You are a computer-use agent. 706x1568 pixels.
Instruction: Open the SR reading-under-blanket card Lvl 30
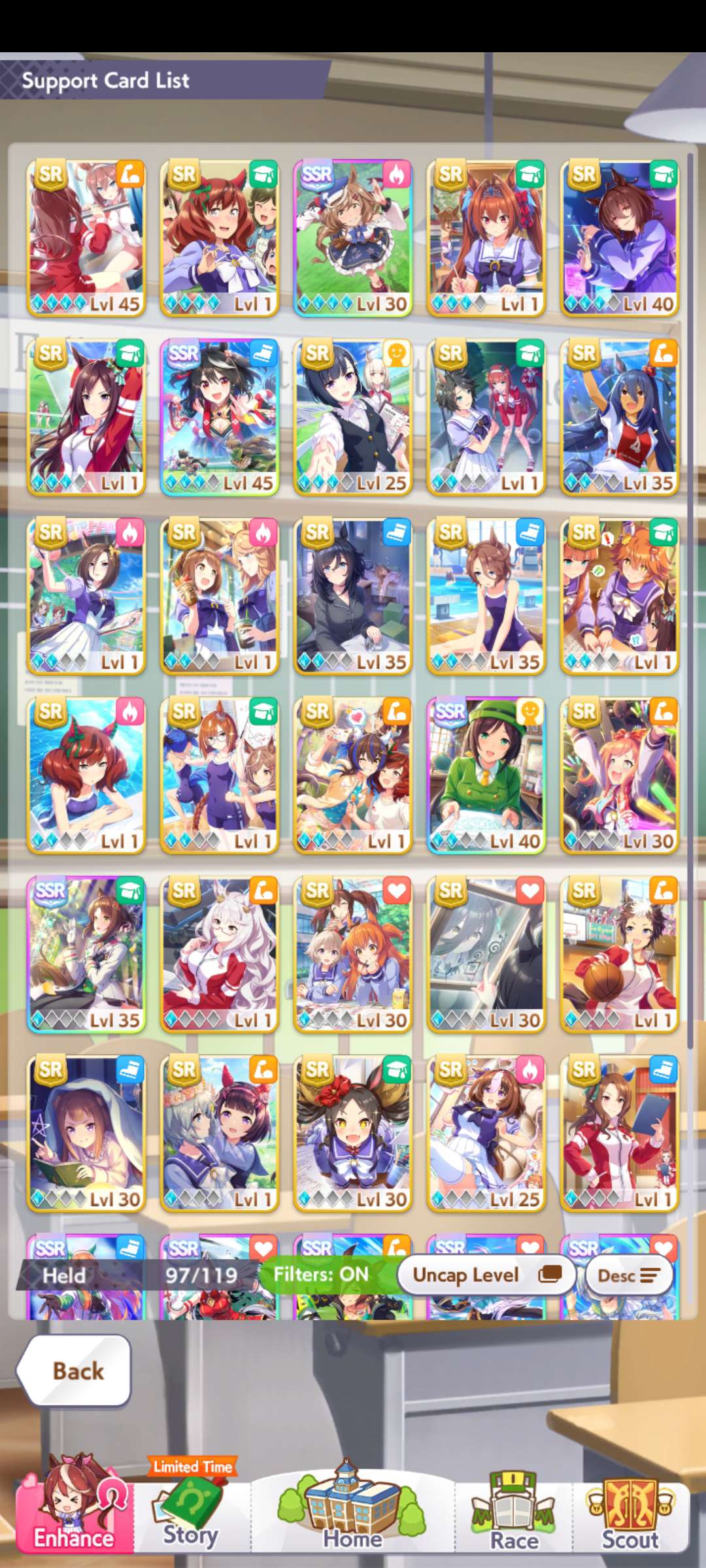tap(86, 1134)
